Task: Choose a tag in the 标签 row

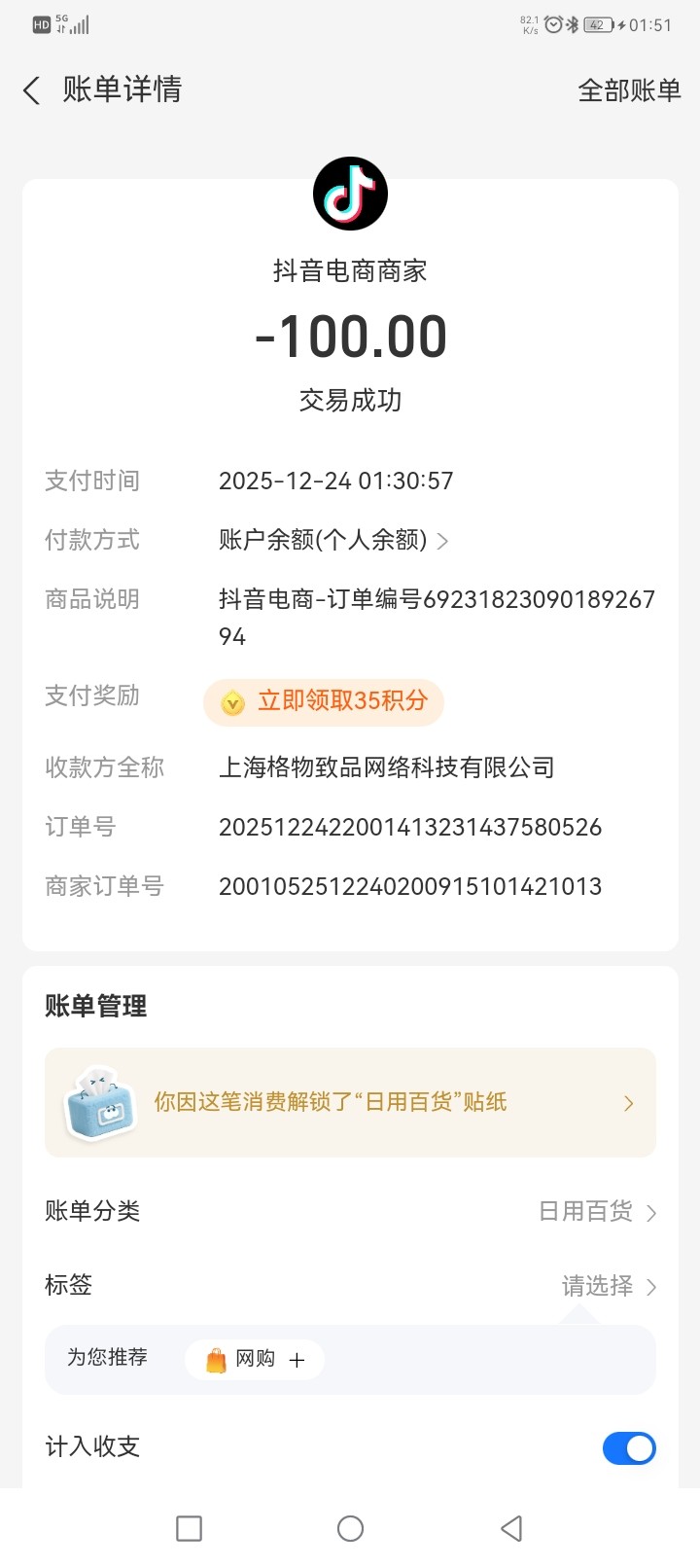Action: [608, 1286]
